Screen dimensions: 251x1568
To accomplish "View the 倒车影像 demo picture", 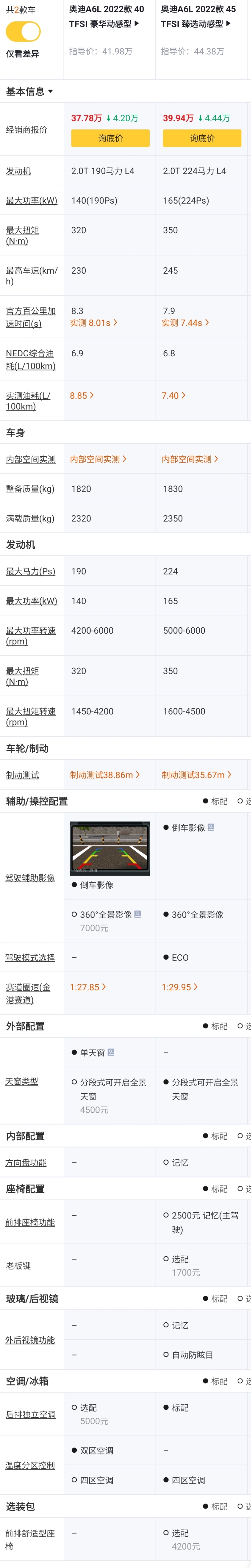I will click(x=110, y=848).
